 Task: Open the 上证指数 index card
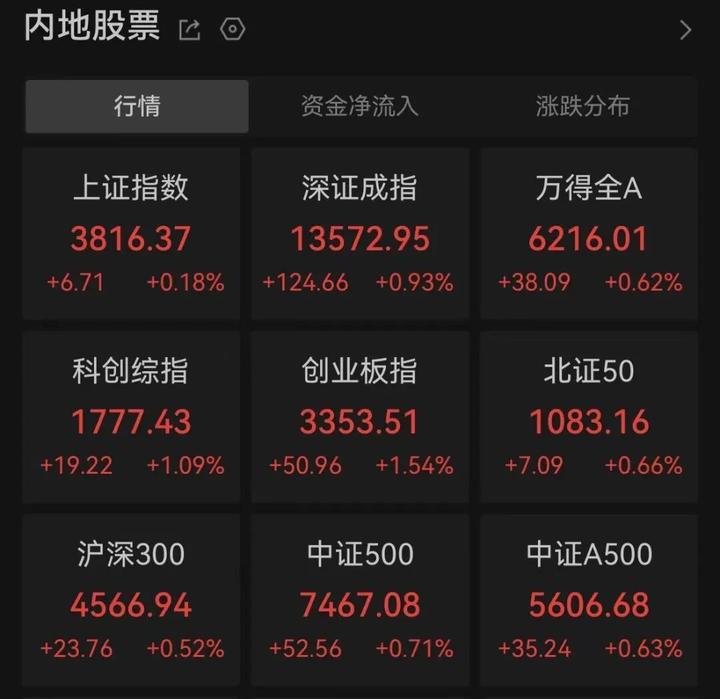(131, 234)
